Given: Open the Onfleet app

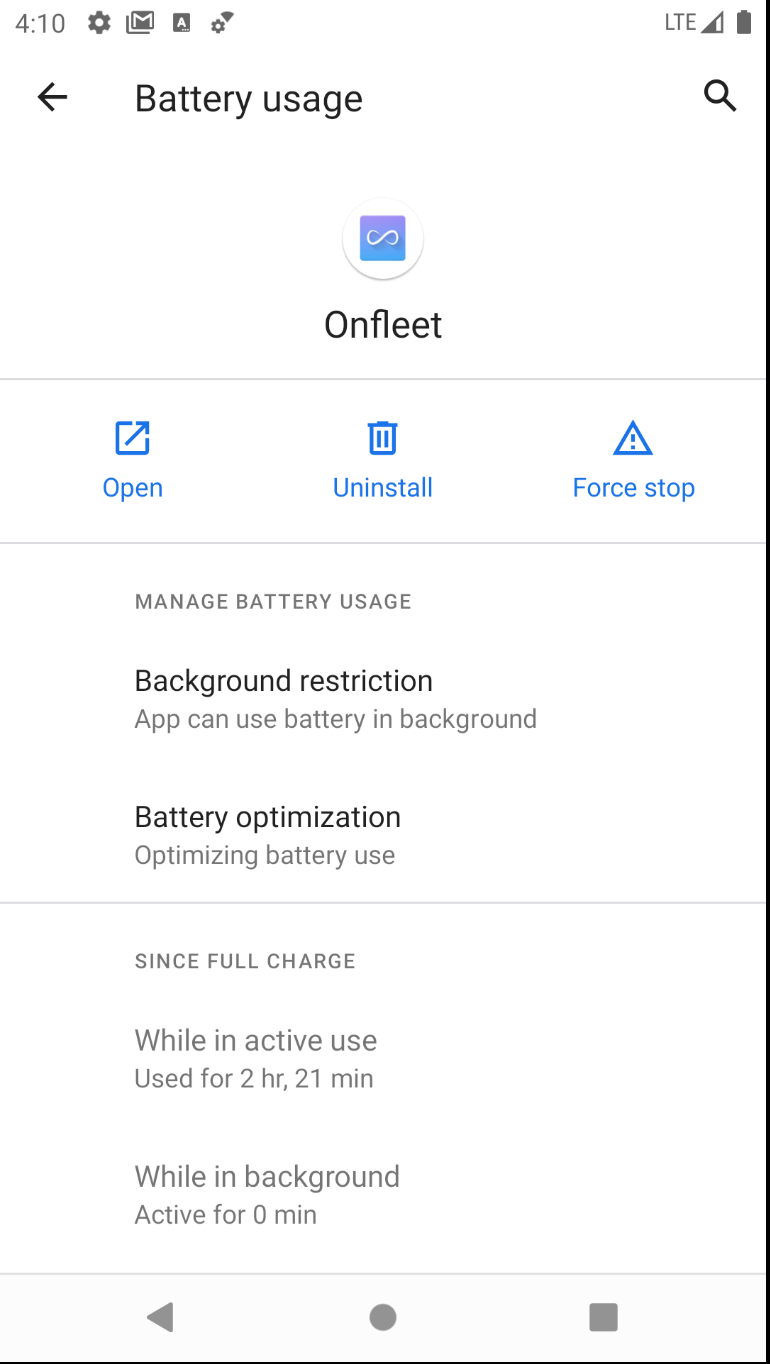Looking at the screenshot, I should (132, 461).
